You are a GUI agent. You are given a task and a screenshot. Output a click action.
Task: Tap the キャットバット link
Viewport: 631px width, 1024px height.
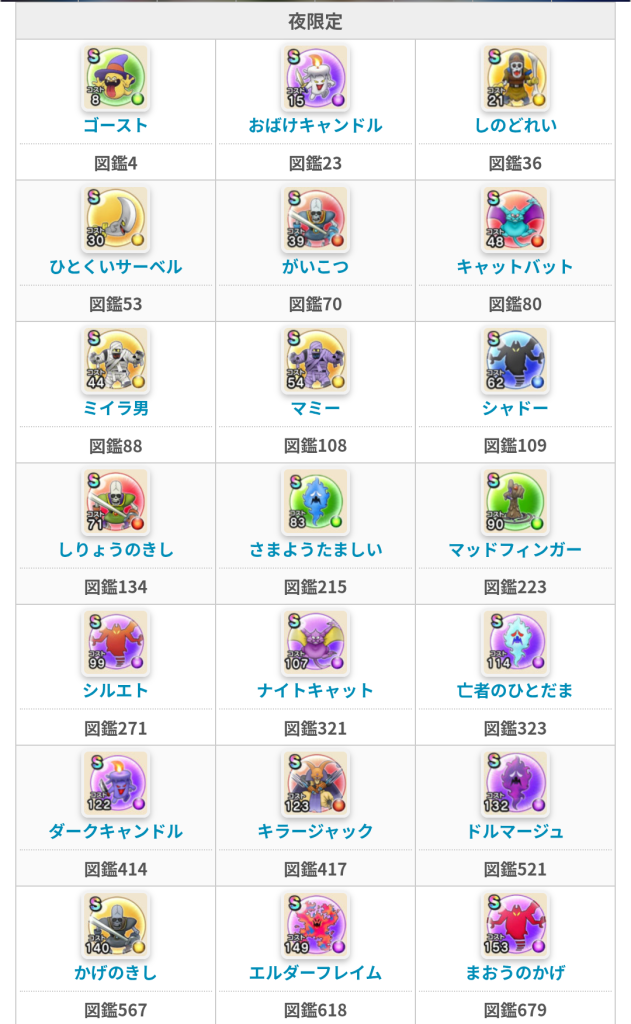pos(515,267)
